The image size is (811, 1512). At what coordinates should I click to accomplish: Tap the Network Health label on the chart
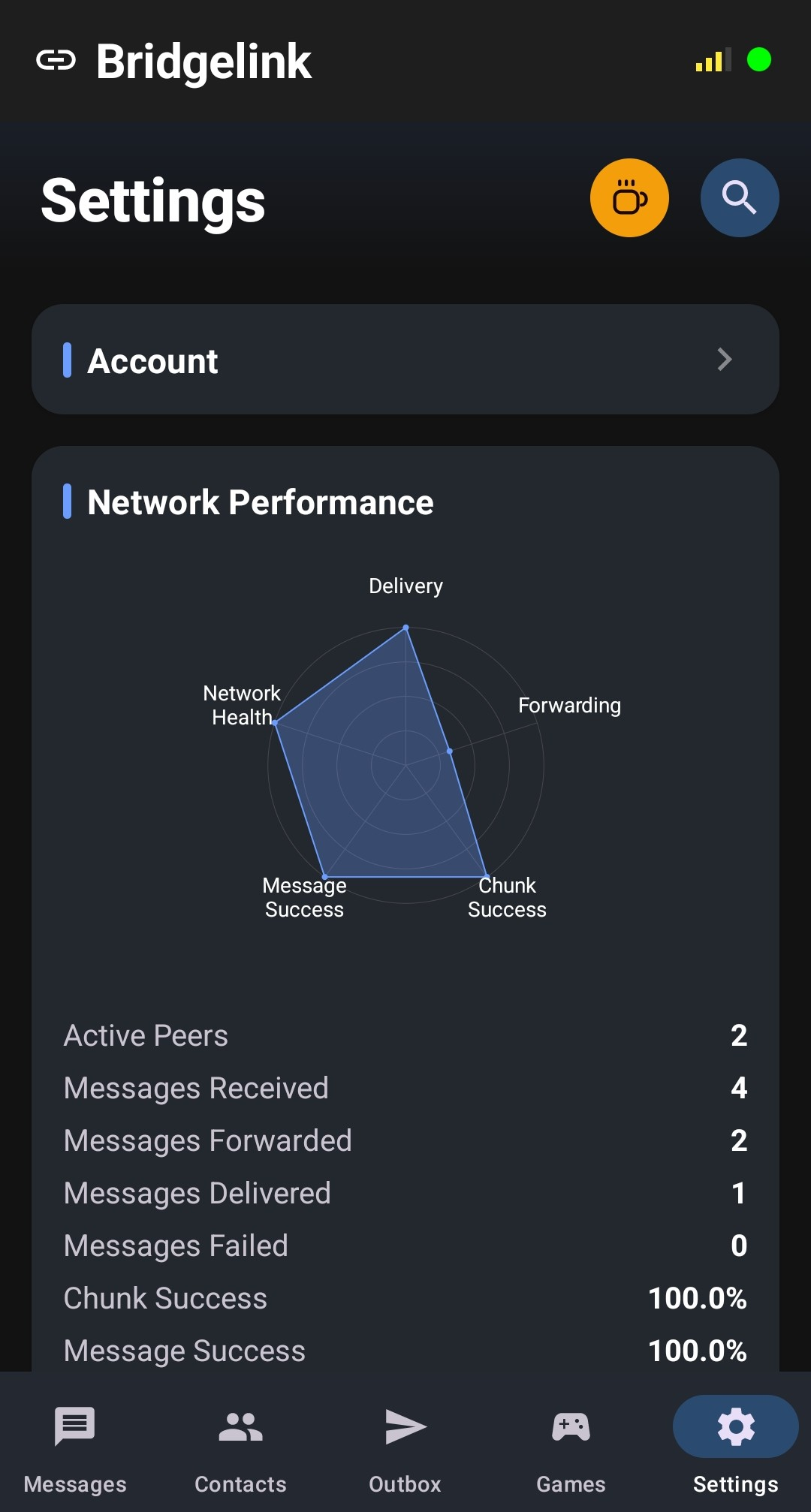pos(242,704)
